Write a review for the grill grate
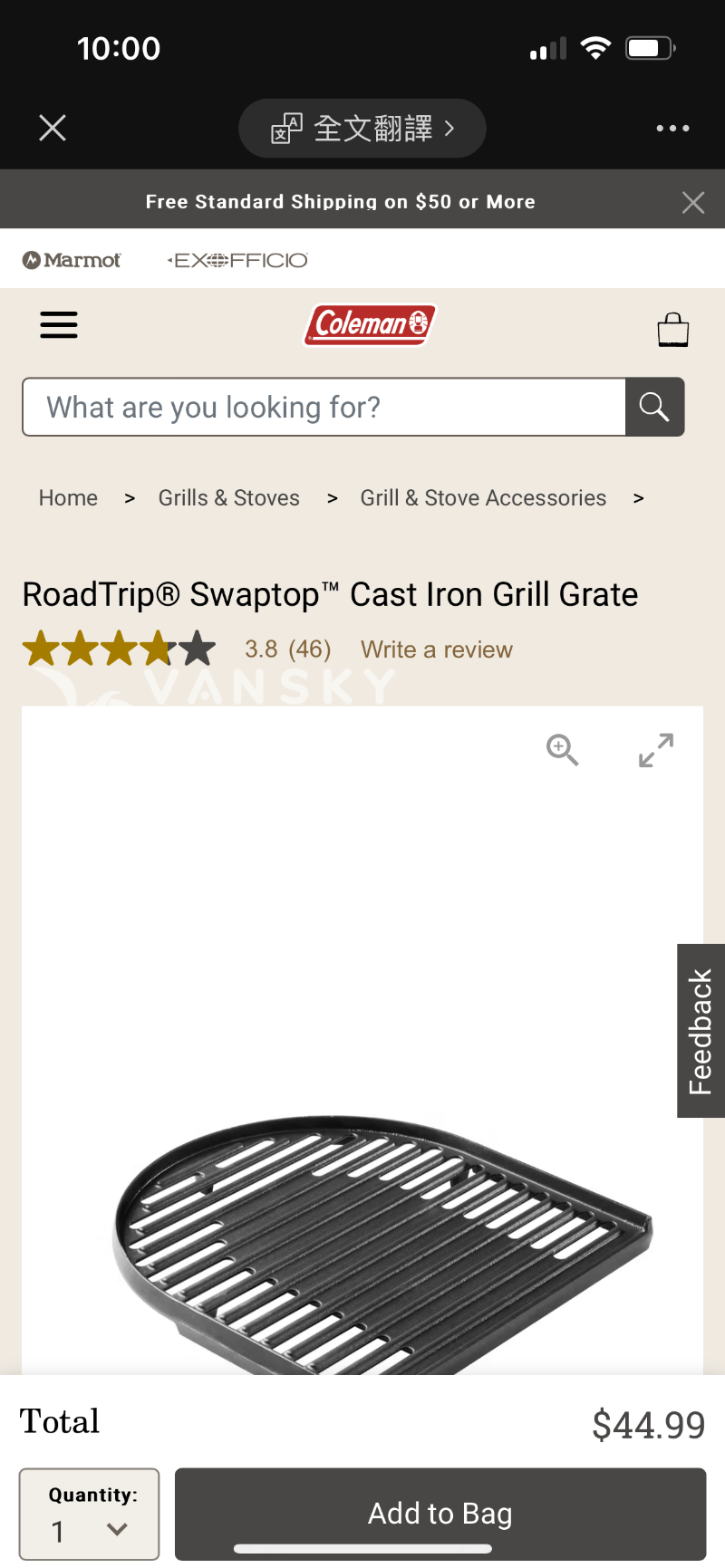 tap(436, 649)
